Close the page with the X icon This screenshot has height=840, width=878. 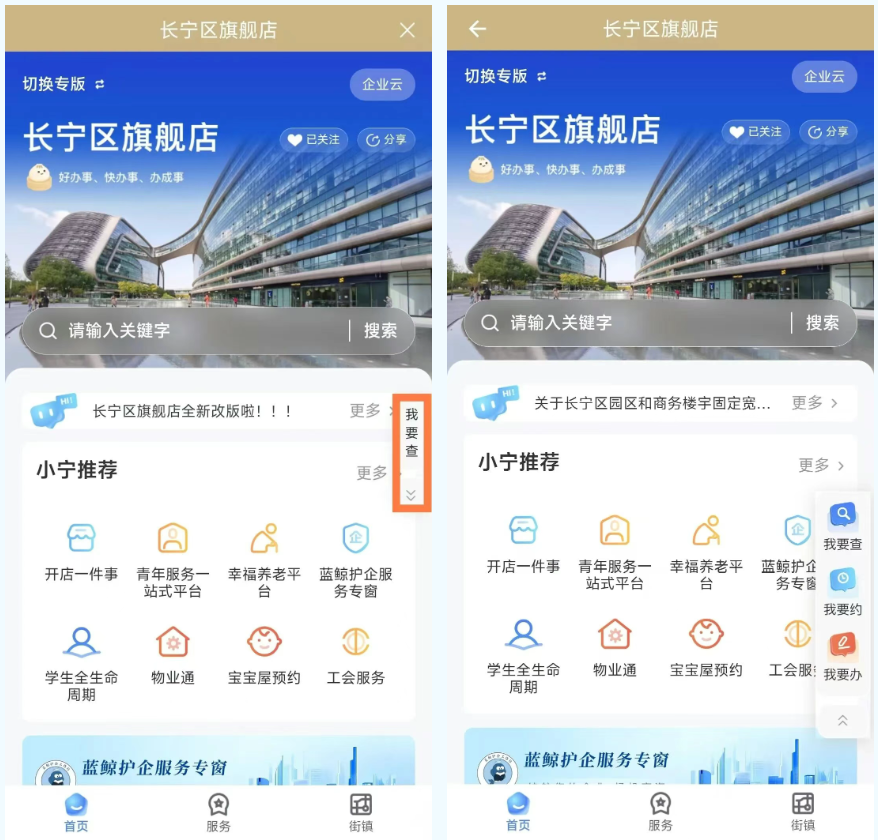pos(407,30)
